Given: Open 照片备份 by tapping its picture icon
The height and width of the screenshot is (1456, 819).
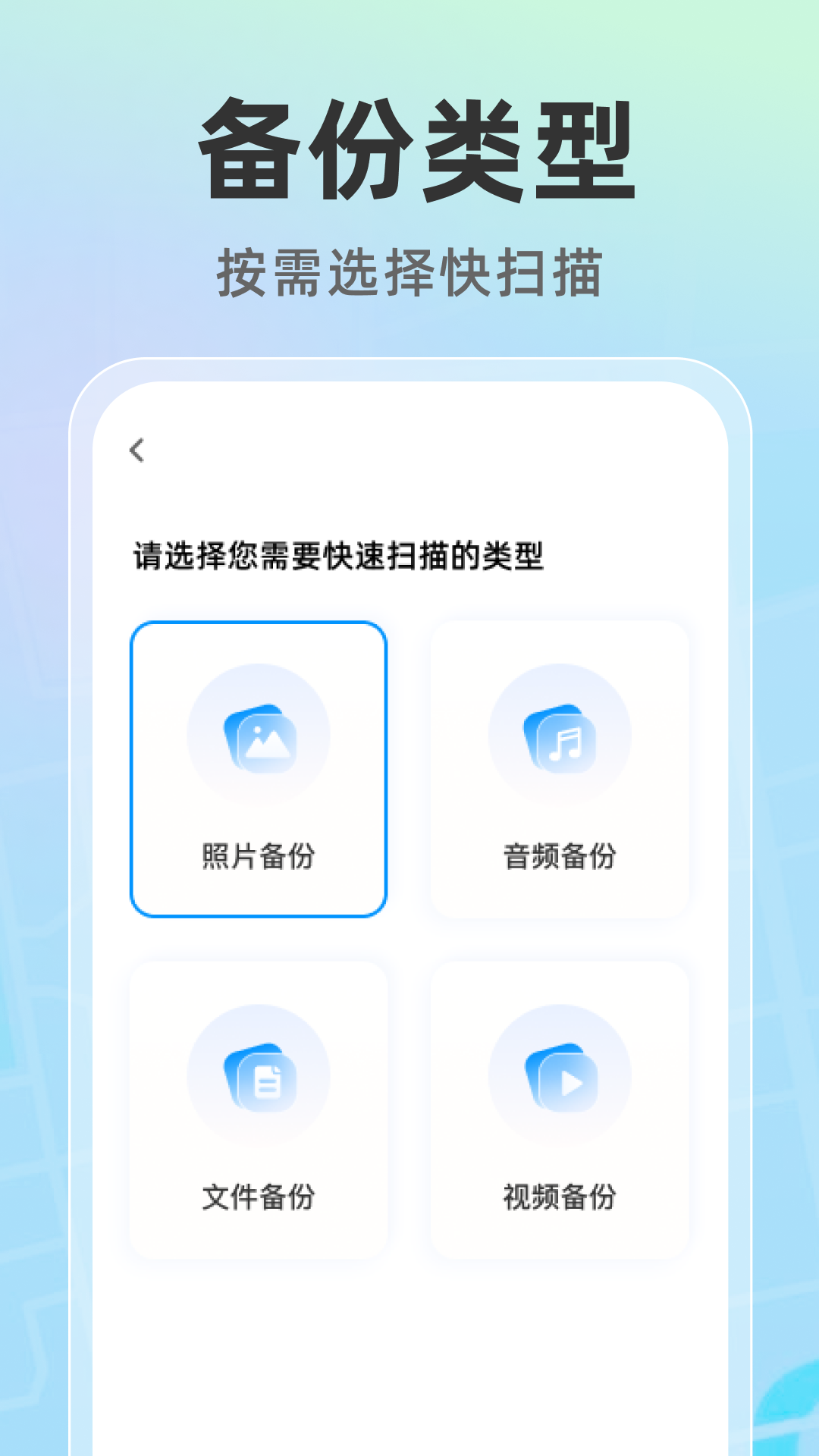Looking at the screenshot, I should pyautogui.click(x=258, y=734).
